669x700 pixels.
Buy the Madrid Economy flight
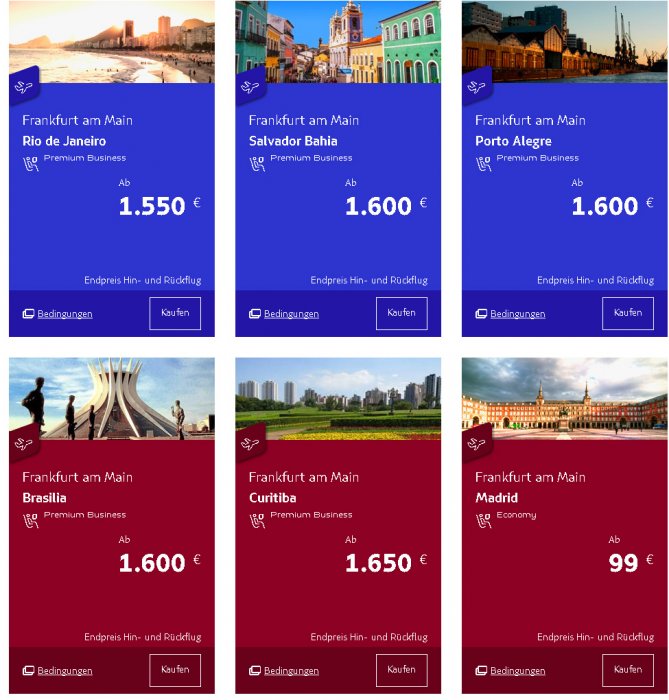(628, 670)
